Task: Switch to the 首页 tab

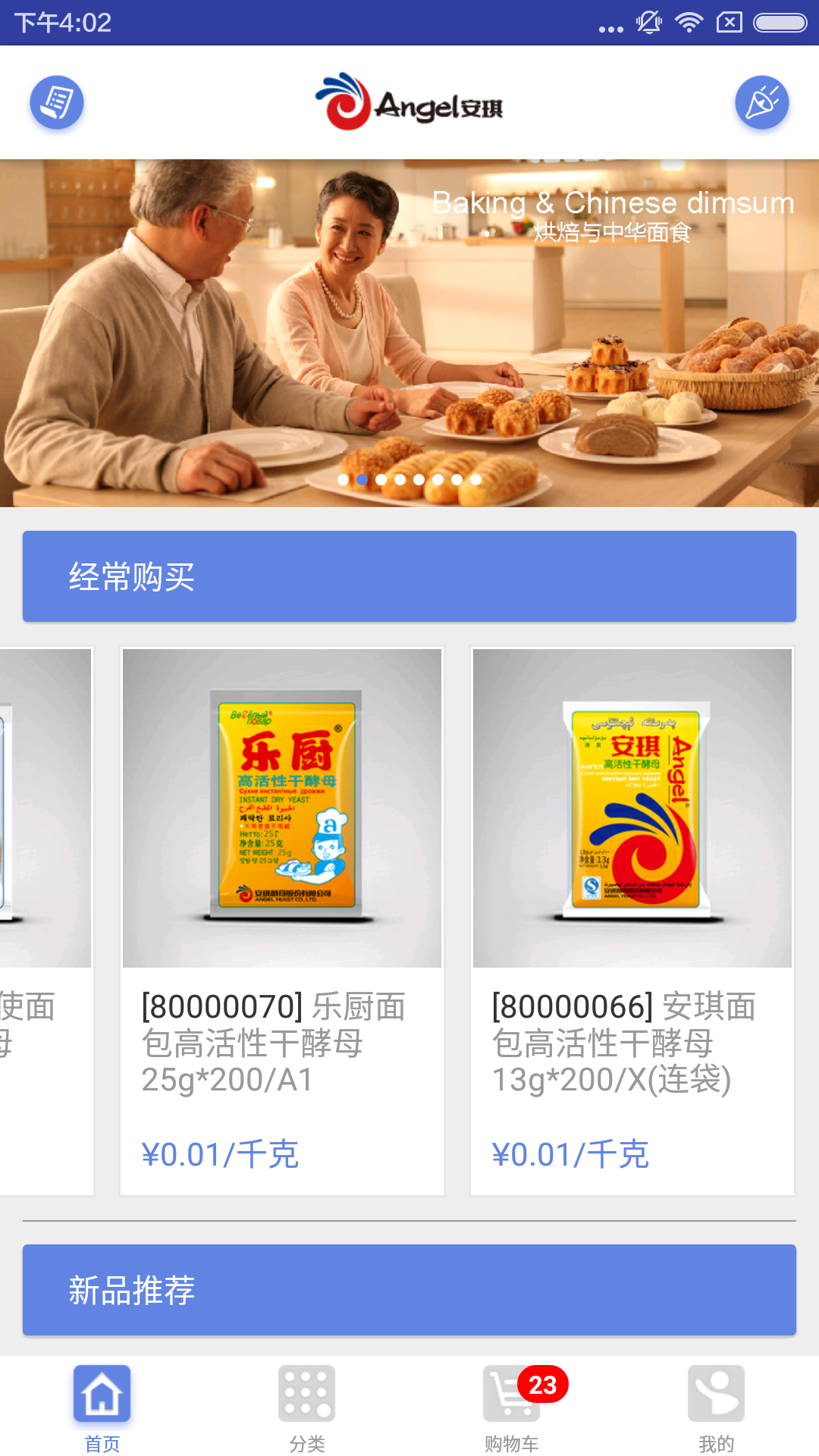Action: click(x=102, y=1407)
